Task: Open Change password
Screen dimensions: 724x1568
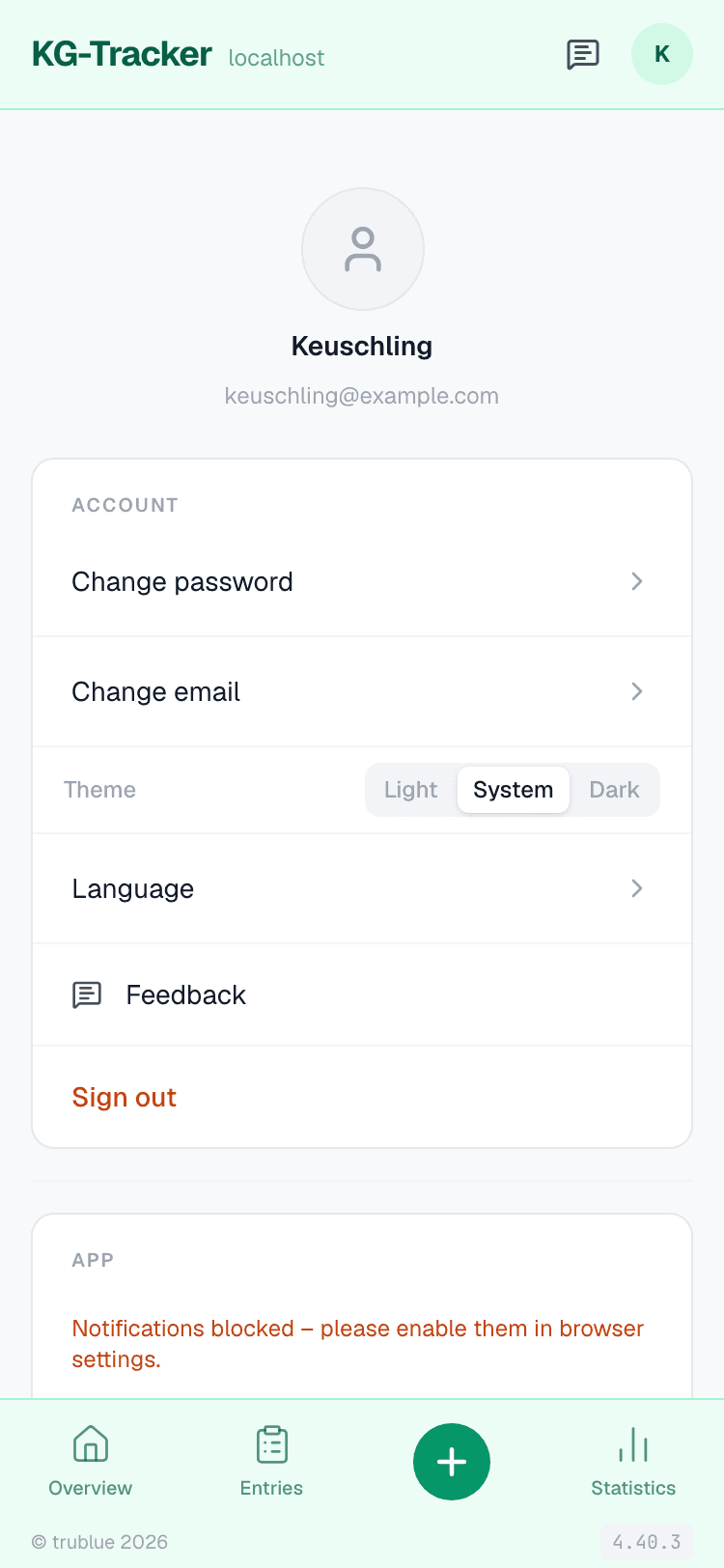Action: [x=362, y=581]
